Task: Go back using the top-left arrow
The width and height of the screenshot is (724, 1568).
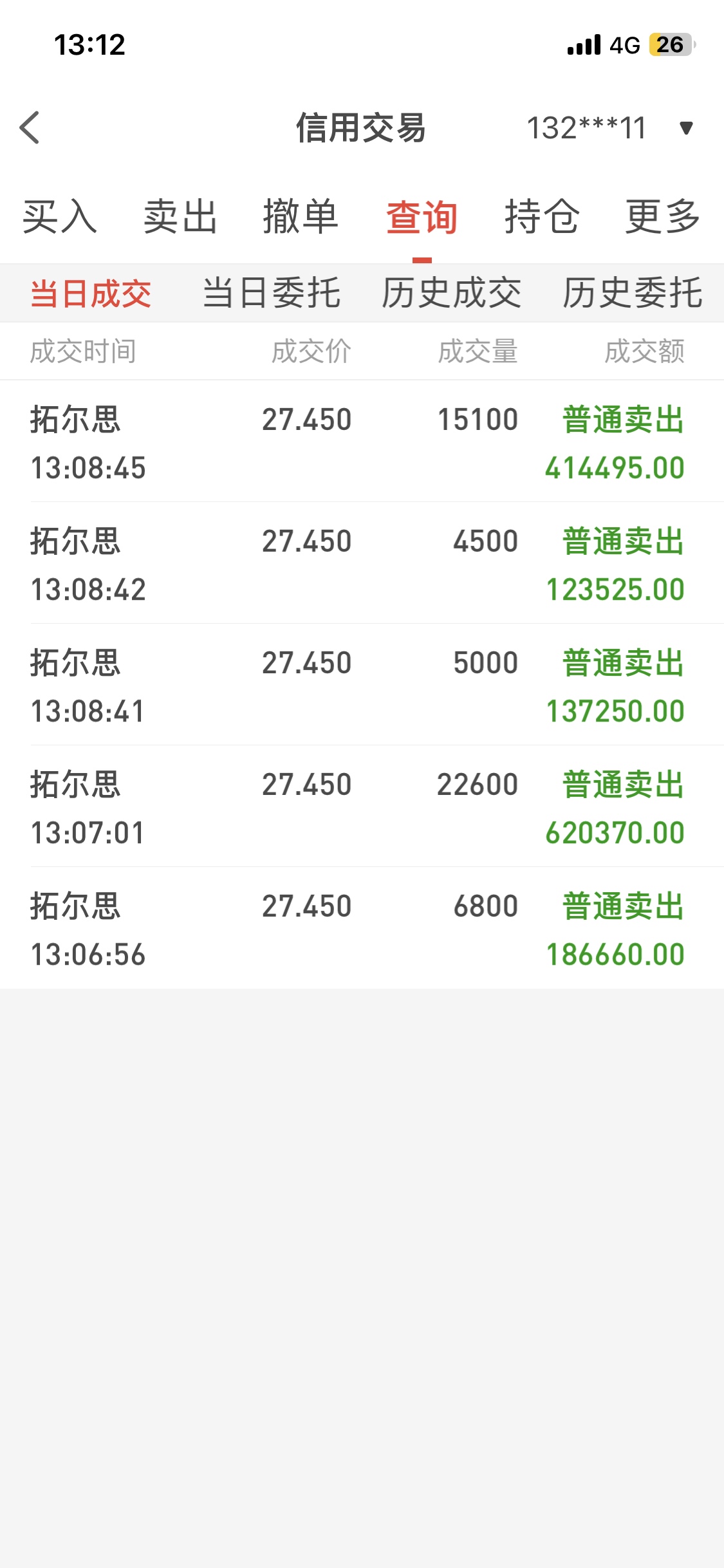Action: tap(30, 127)
